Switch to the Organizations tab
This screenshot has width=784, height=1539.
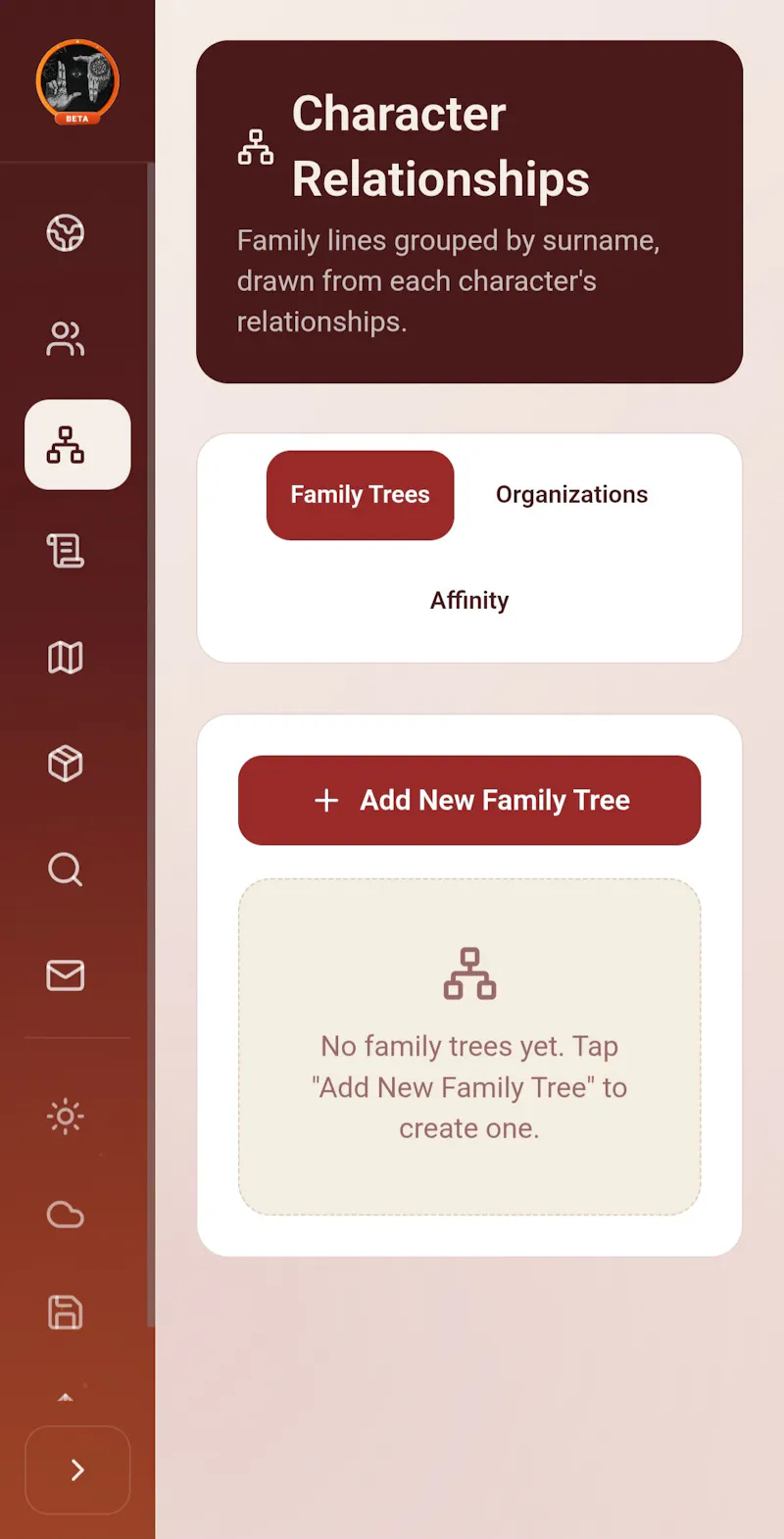tap(571, 495)
